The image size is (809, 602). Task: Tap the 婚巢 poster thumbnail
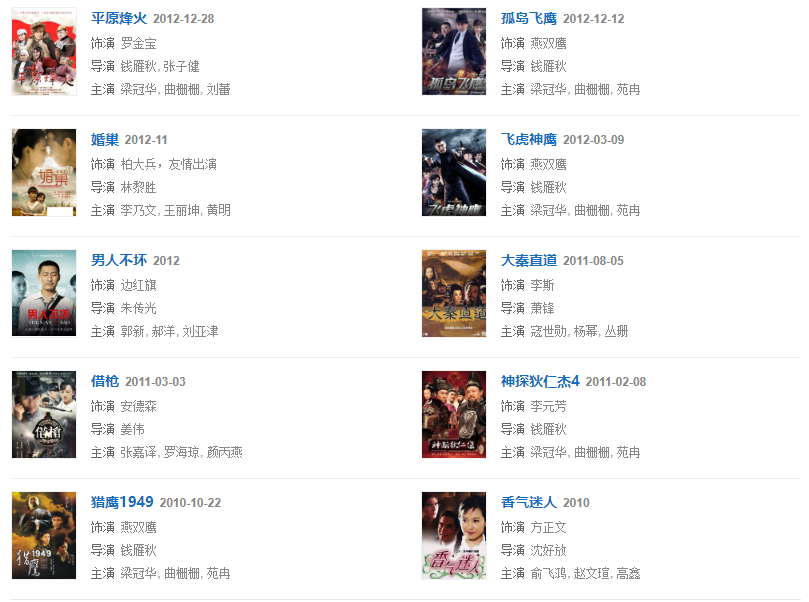[x=44, y=173]
